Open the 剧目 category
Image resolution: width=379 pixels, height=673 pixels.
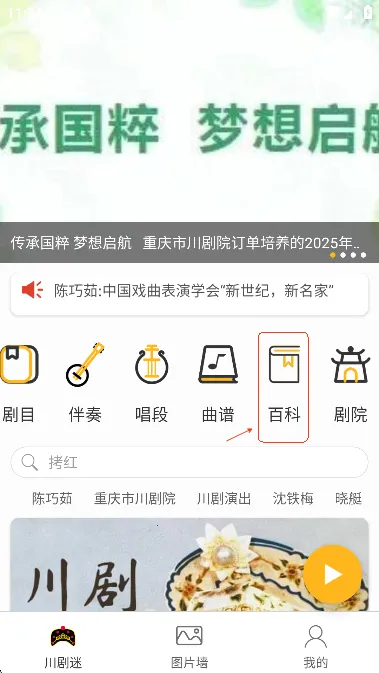click(x=19, y=383)
